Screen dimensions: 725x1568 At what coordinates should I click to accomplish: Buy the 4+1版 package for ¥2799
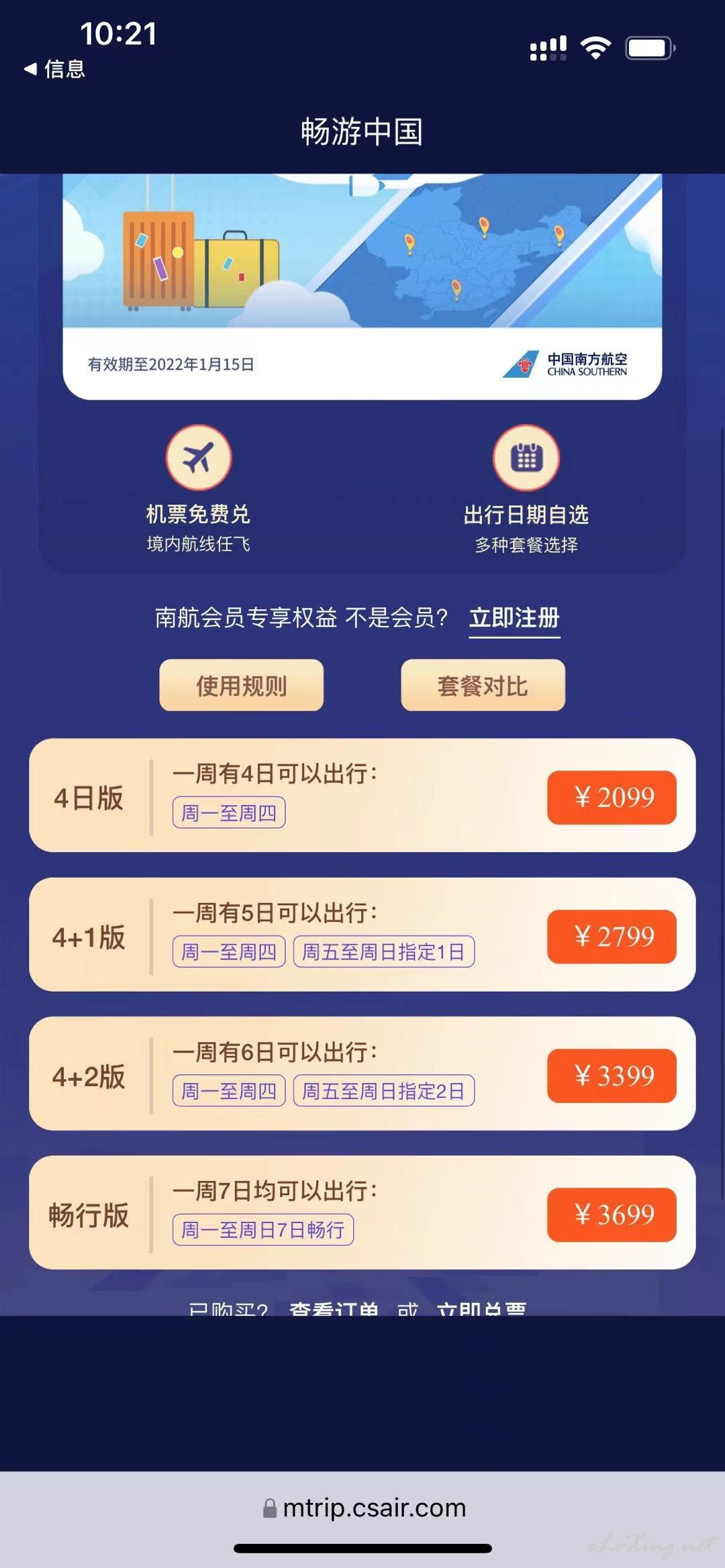[x=612, y=937]
